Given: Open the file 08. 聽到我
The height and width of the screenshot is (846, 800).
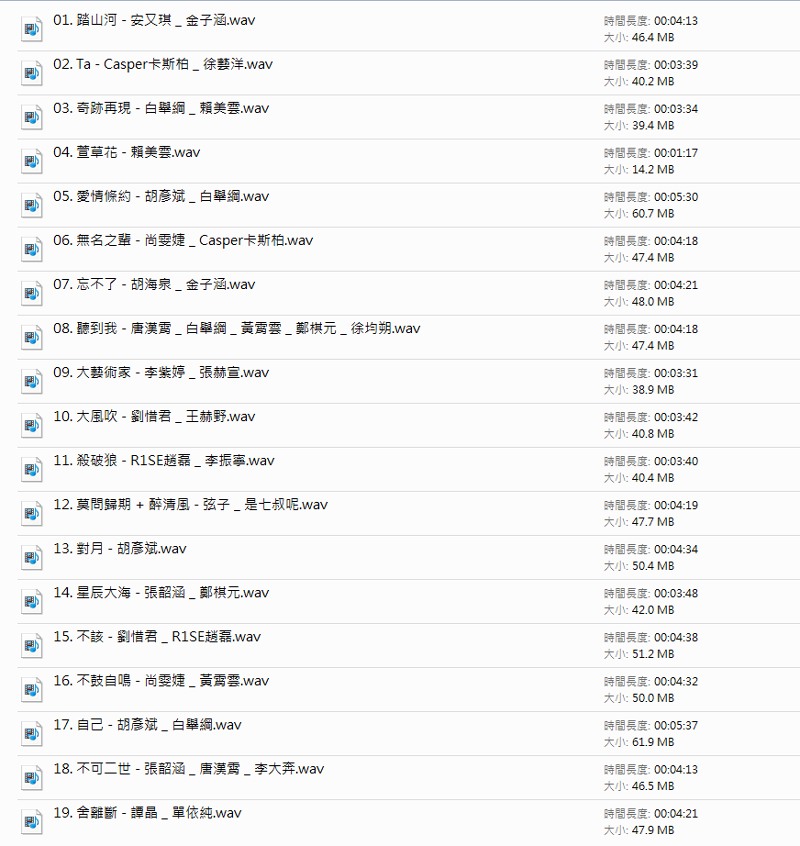Looking at the screenshot, I should pos(237,329).
